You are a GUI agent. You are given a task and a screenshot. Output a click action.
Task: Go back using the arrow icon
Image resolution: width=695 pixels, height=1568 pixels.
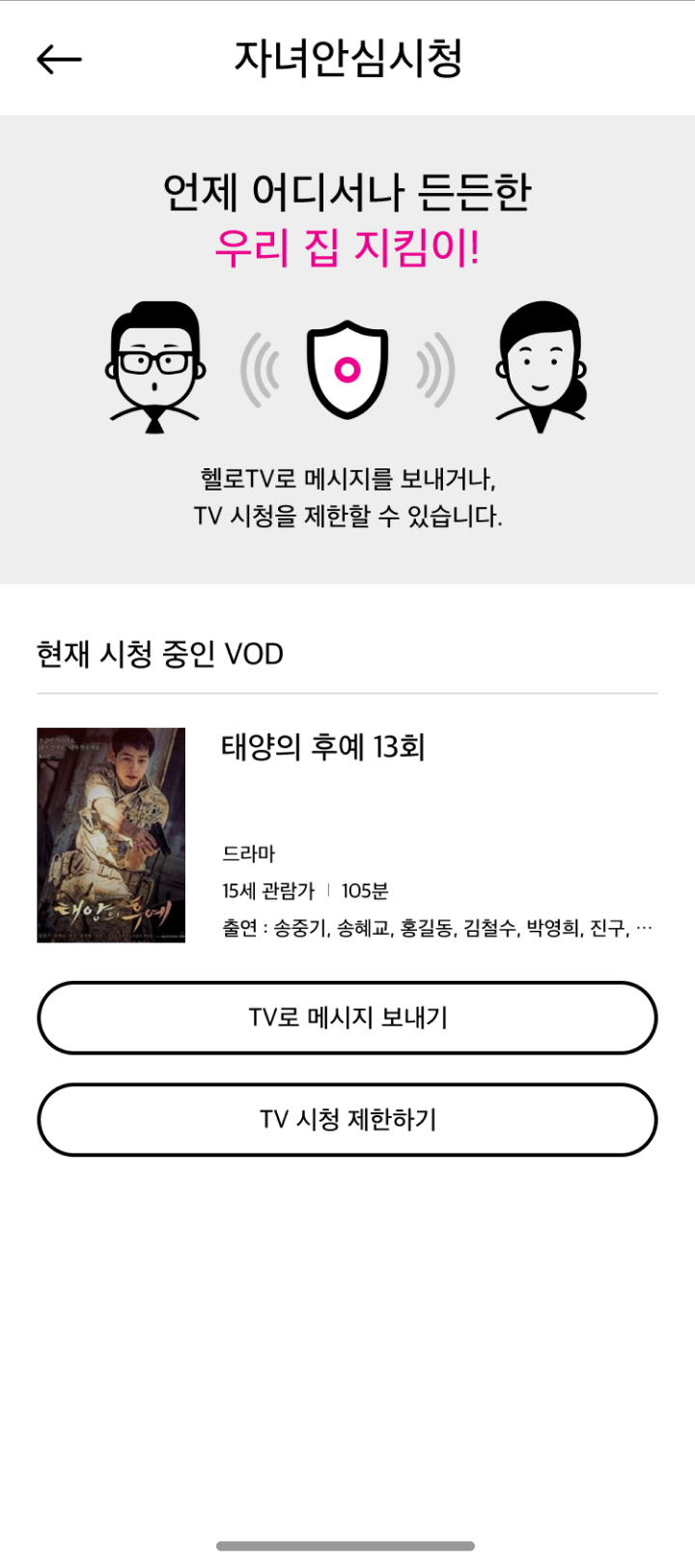pos(59,60)
